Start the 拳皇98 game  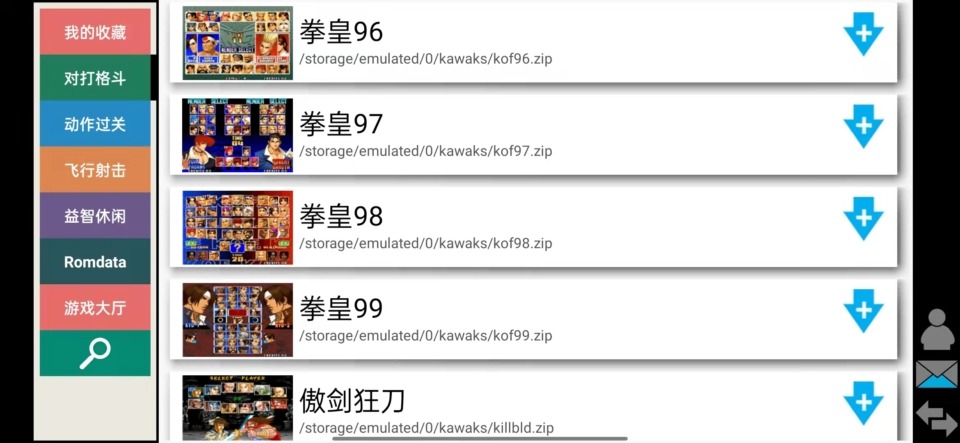coord(500,227)
